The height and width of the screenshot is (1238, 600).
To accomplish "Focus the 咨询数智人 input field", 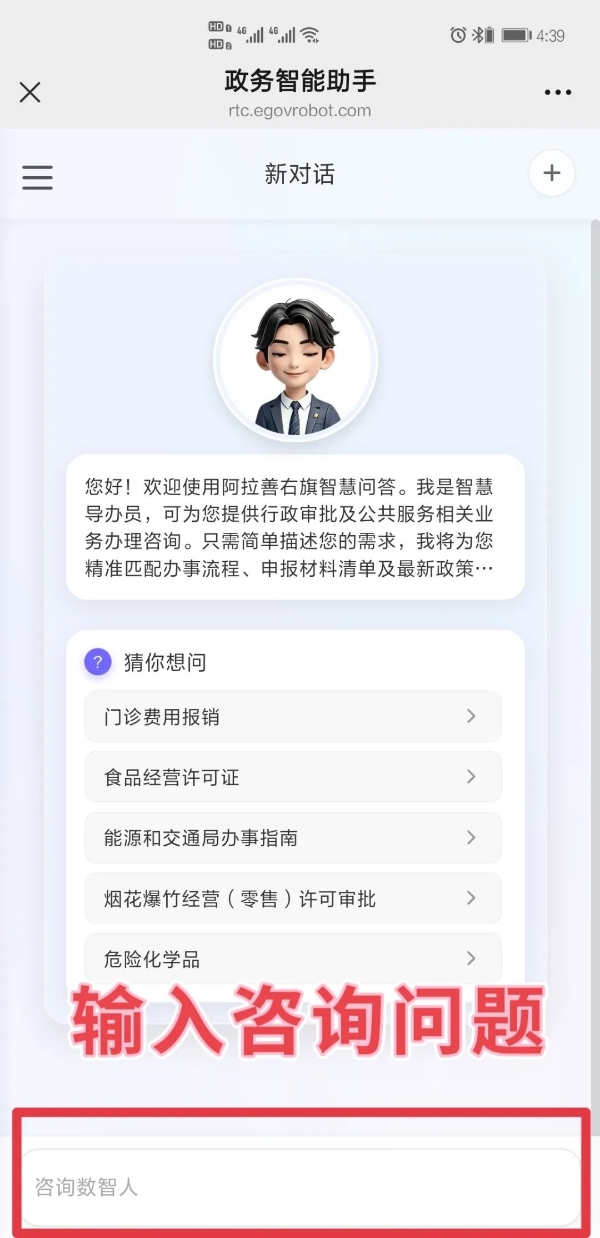I will tap(300, 1187).
